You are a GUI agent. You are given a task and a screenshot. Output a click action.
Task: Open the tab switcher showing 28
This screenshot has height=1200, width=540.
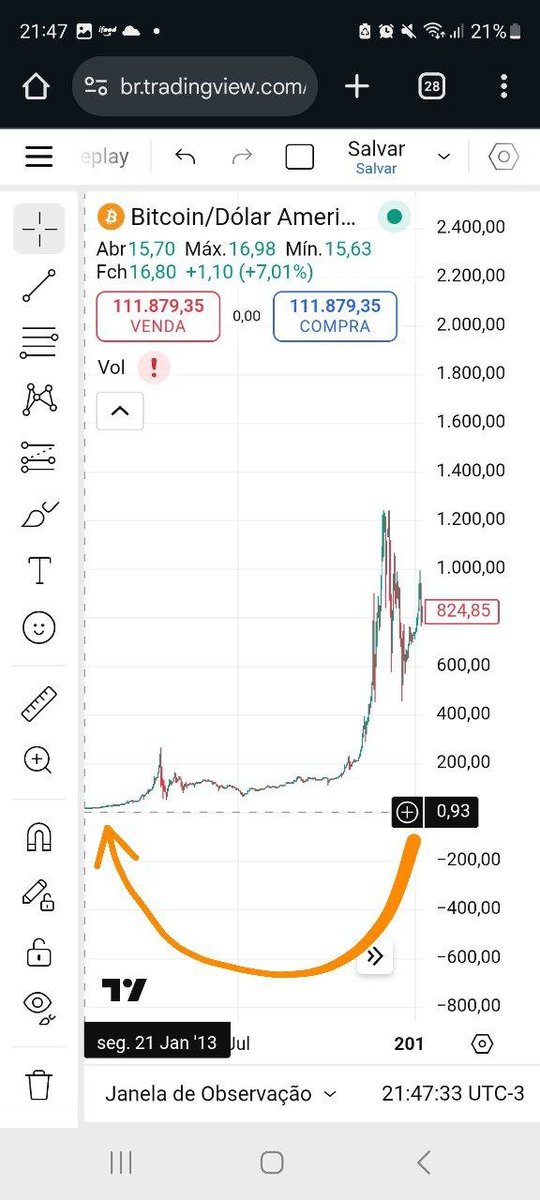pyautogui.click(x=431, y=87)
